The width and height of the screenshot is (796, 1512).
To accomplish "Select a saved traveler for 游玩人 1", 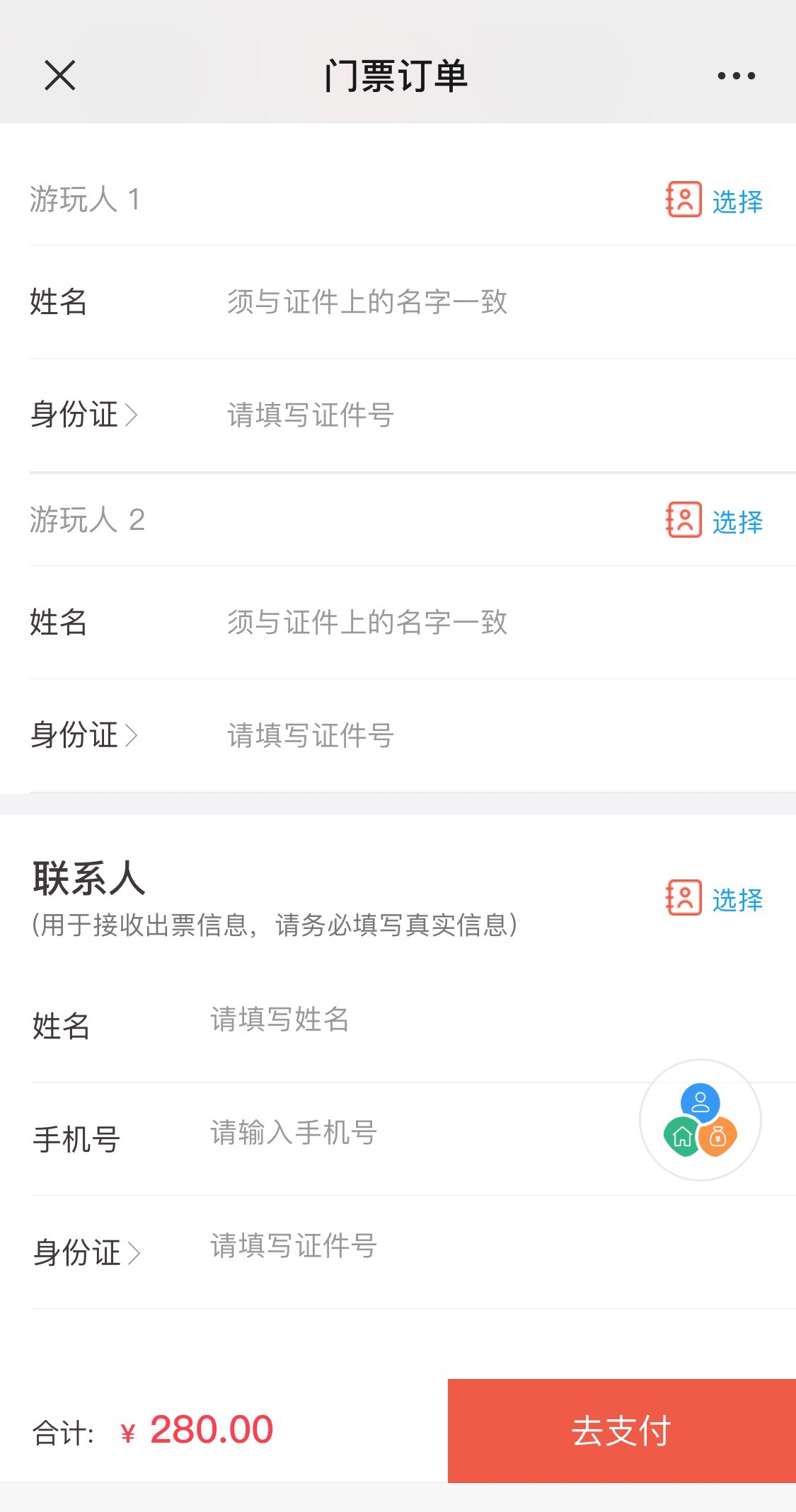I will click(x=715, y=200).
